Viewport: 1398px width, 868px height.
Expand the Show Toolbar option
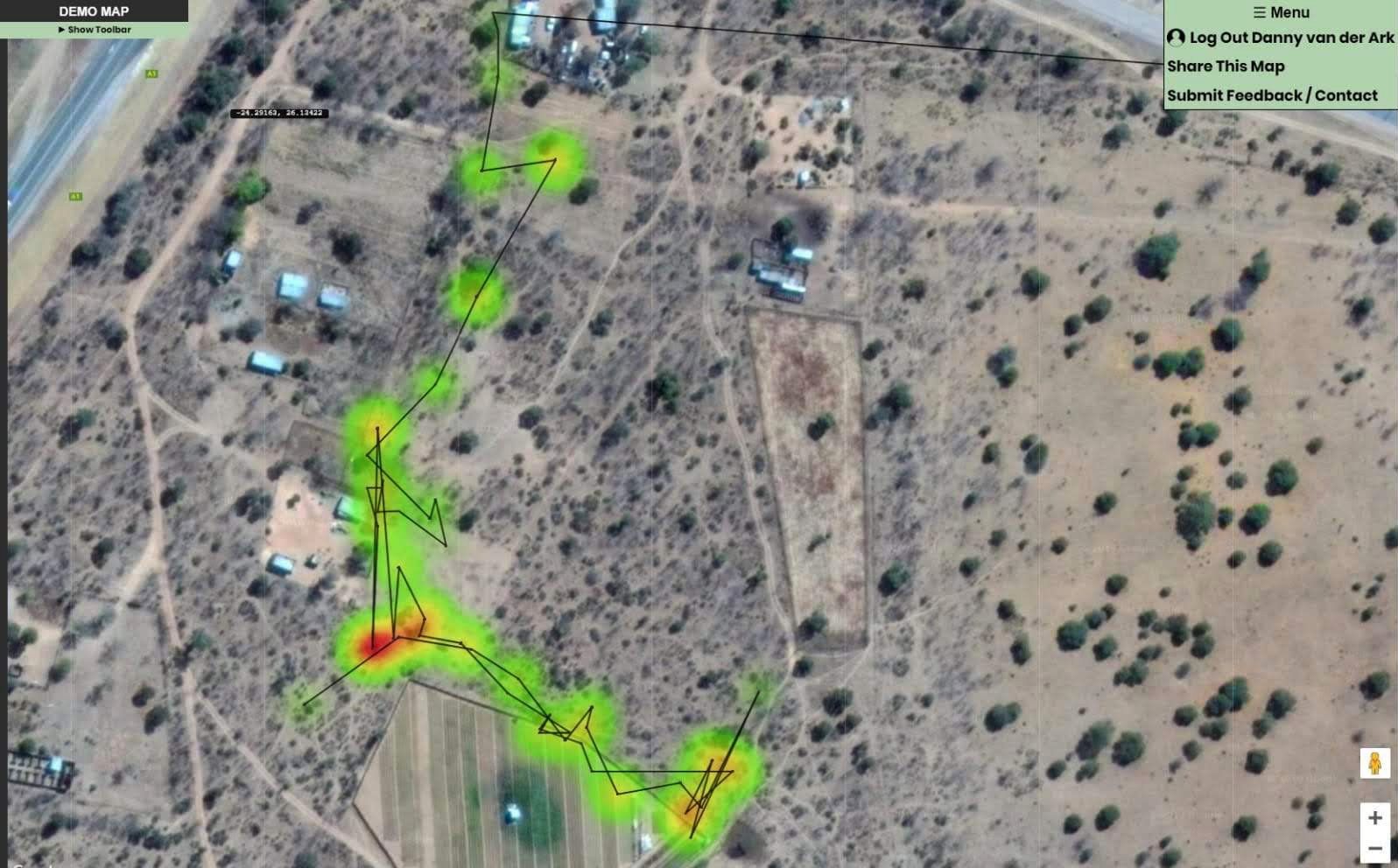tap(95, 30)
